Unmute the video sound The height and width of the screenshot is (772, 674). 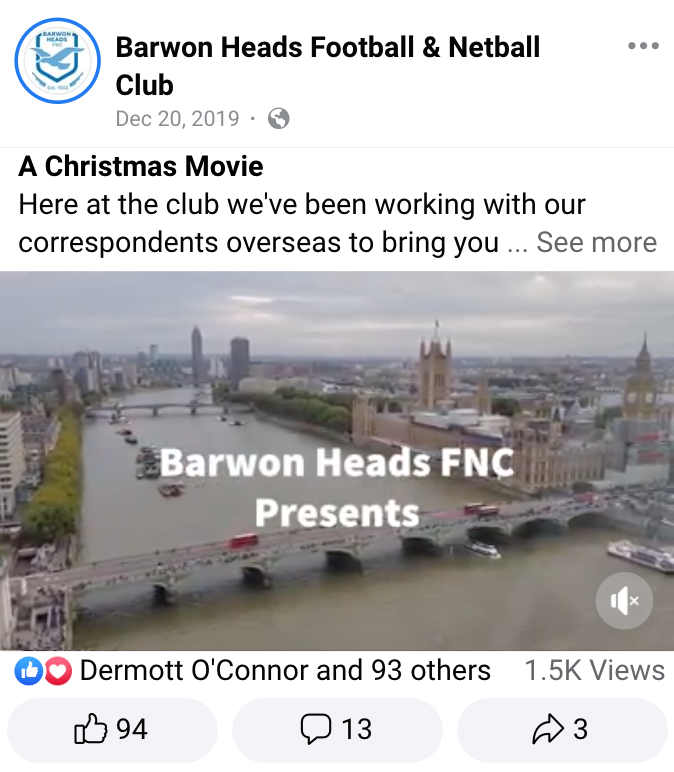[624, 601]
